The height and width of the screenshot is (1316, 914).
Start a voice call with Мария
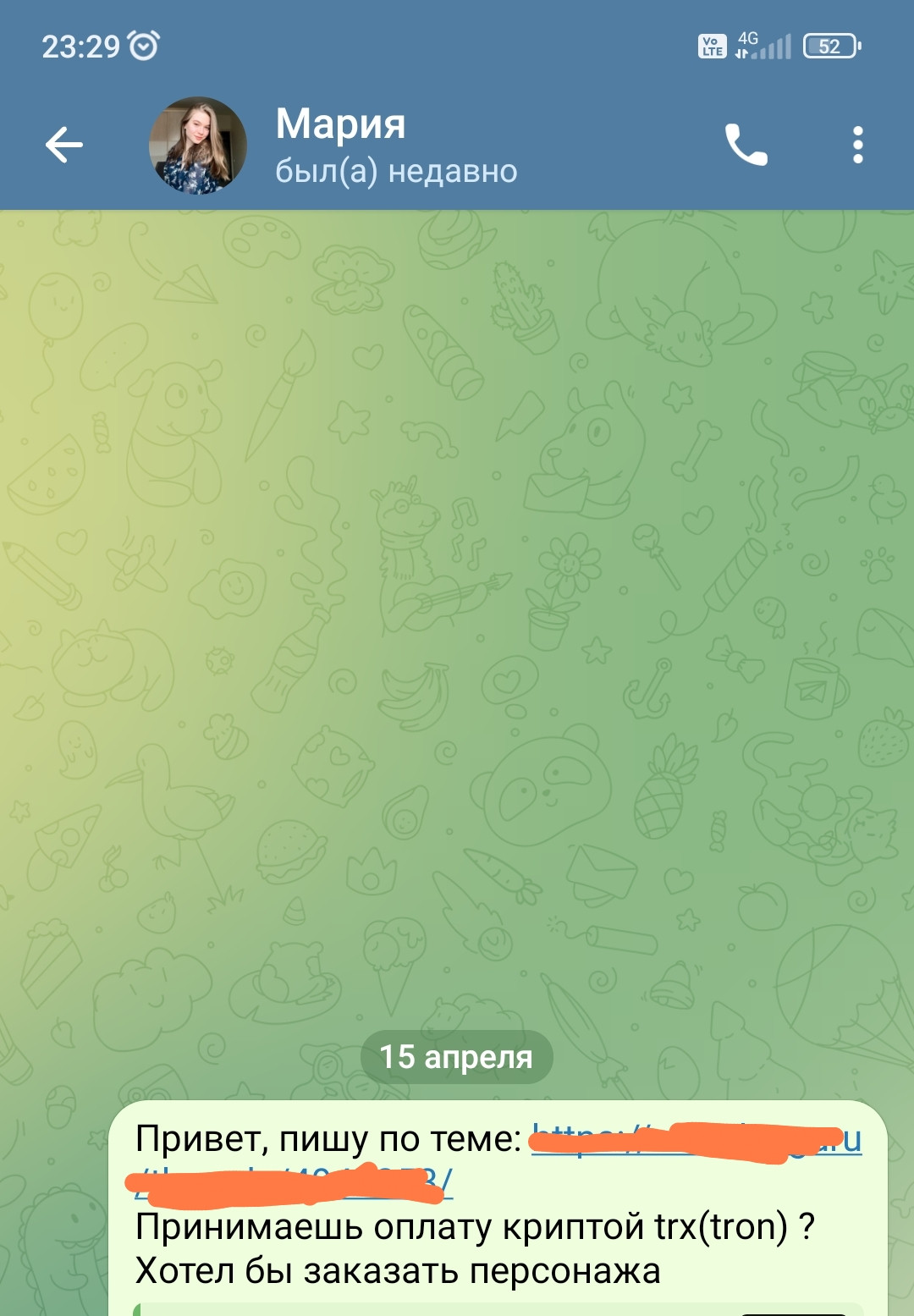[x=746, y=145]
